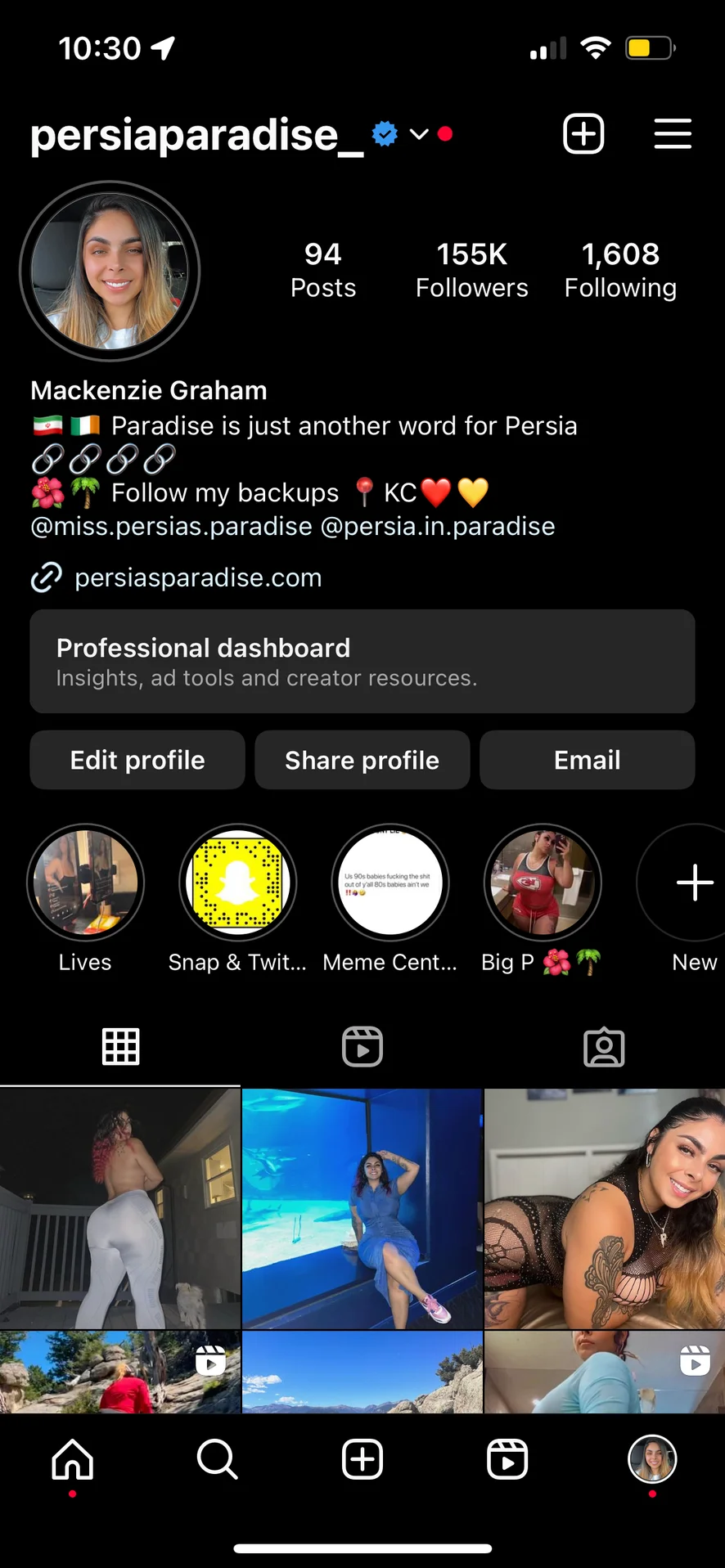
Task: Open the aquarium photo post
Action: click(362, 1208)
